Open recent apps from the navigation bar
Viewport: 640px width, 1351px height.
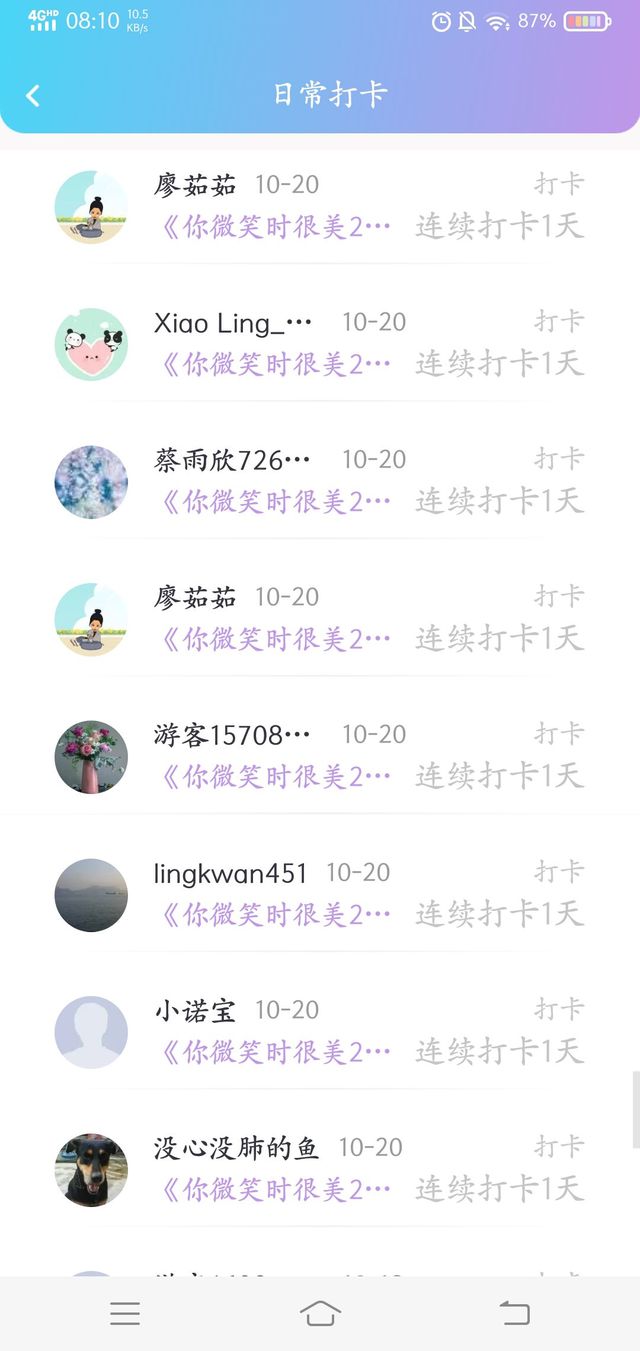pyautogui.click(x=125, y=1313)
